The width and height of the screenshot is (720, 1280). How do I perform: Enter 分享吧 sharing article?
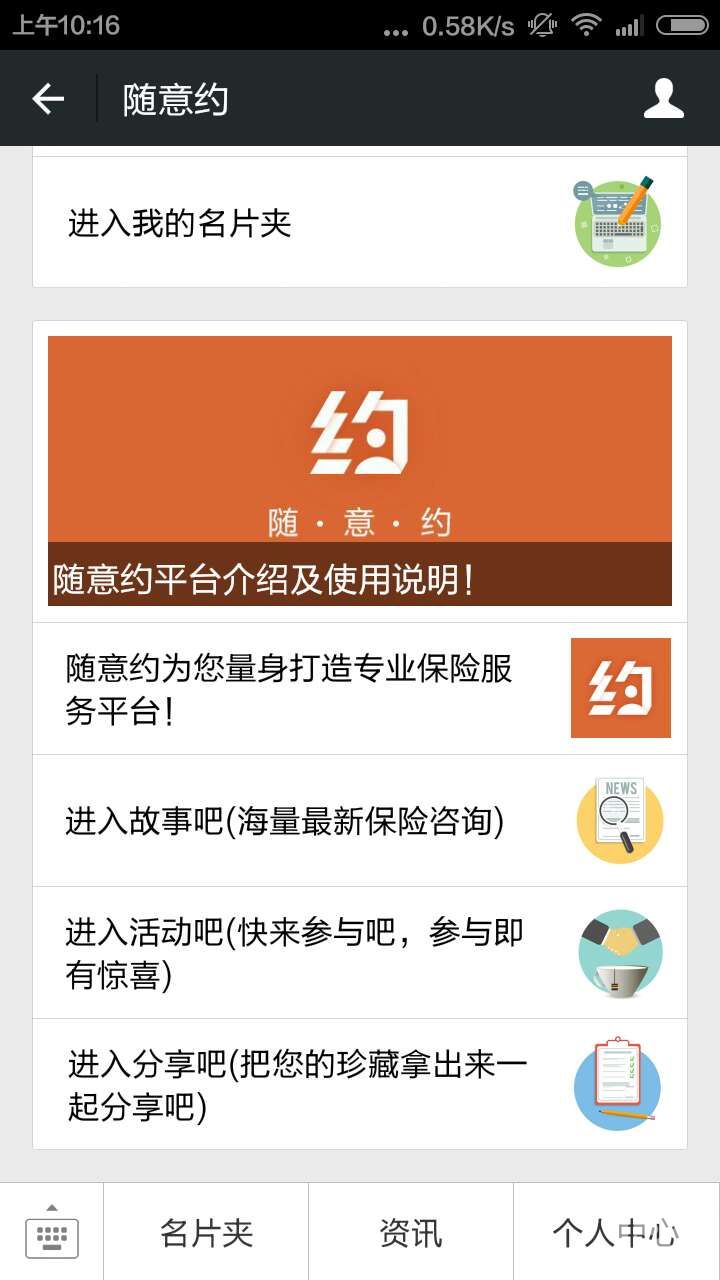[x=360, y=1085]
